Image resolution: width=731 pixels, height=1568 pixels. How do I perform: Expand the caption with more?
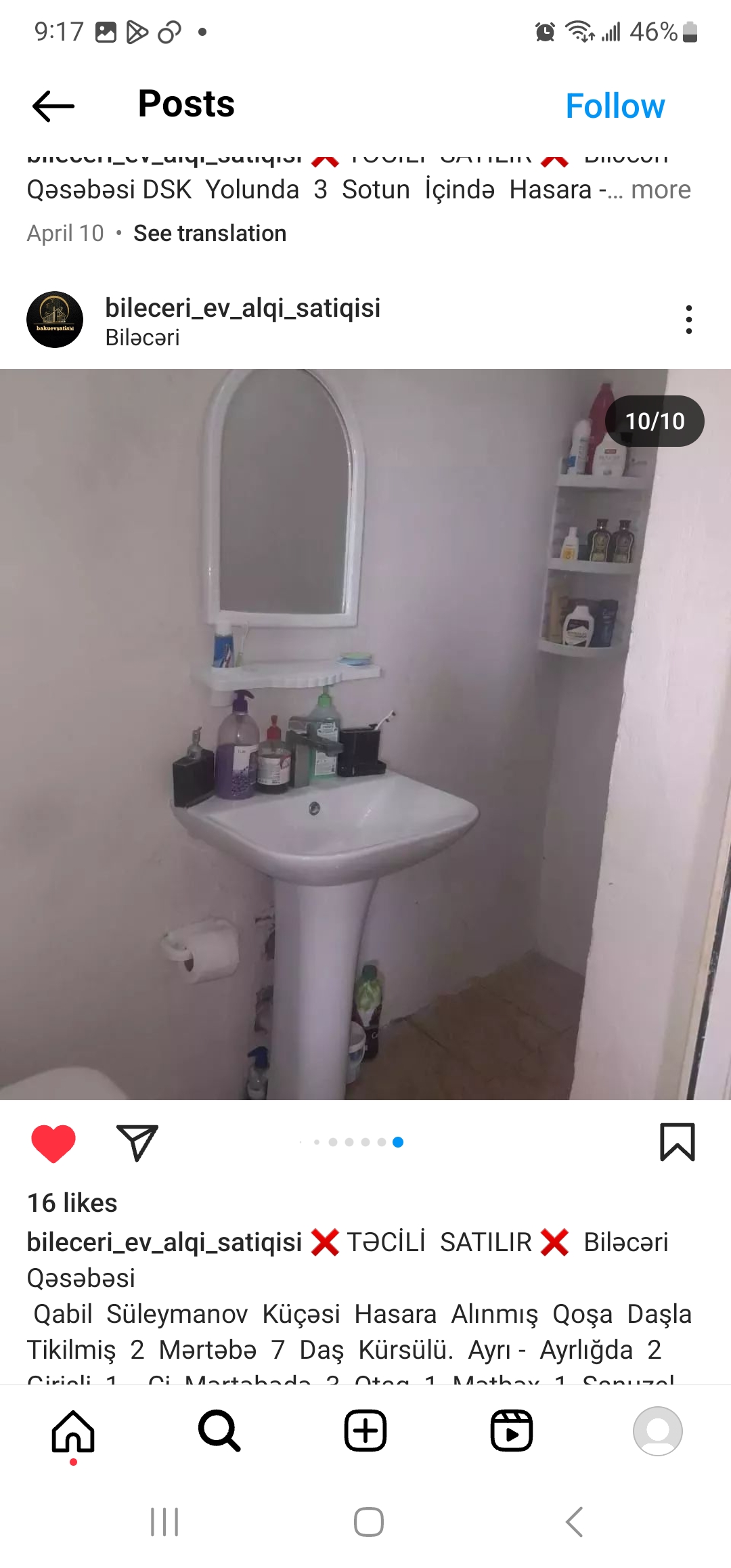pyautogui.click(x=661, y=190)
